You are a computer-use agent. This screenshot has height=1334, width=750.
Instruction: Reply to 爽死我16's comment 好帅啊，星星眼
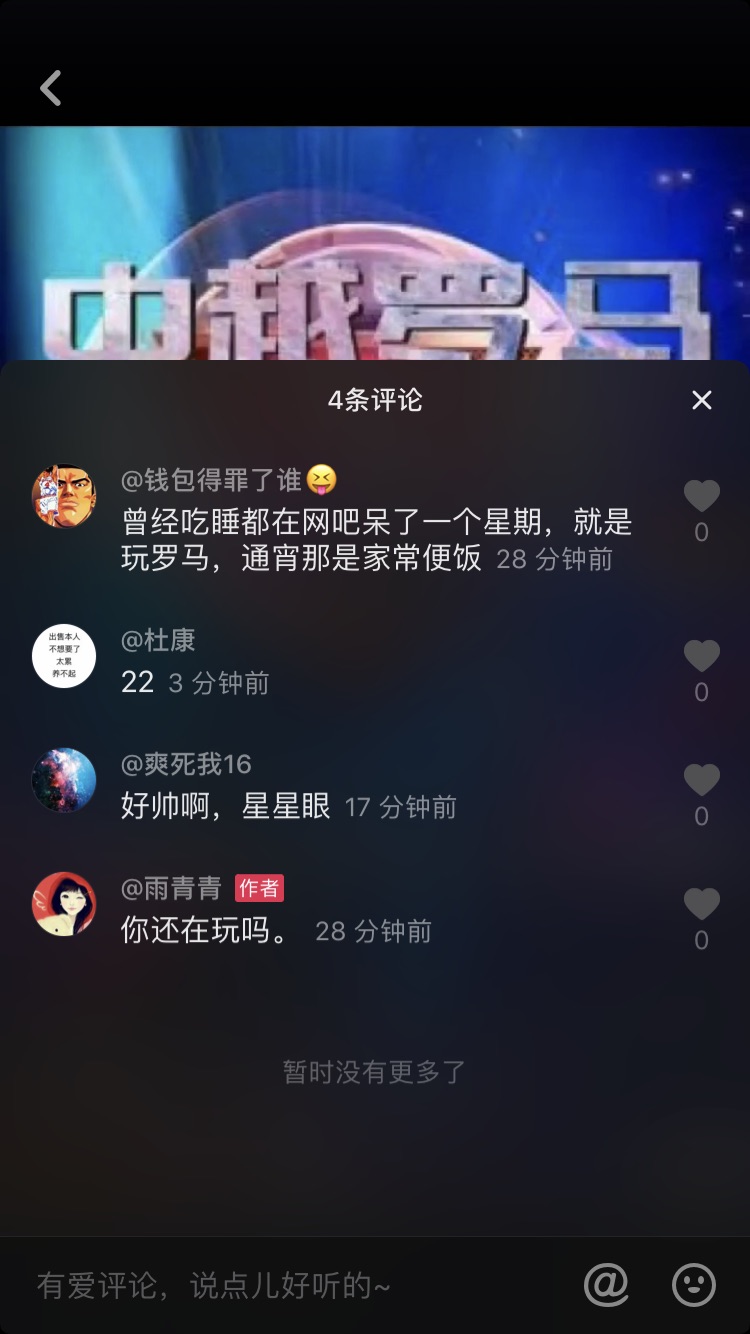226,806
